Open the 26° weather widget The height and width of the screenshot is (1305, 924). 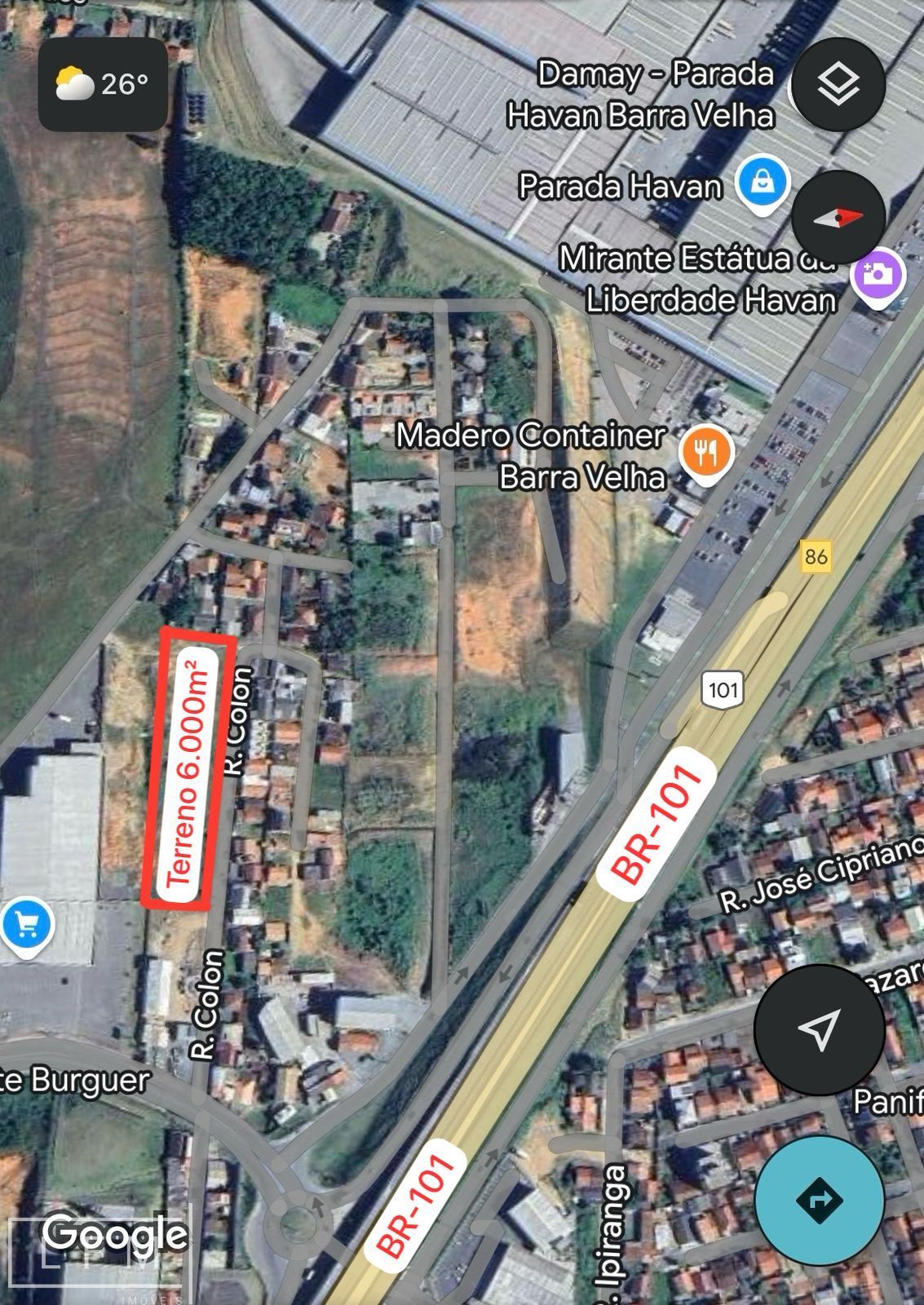103,85
